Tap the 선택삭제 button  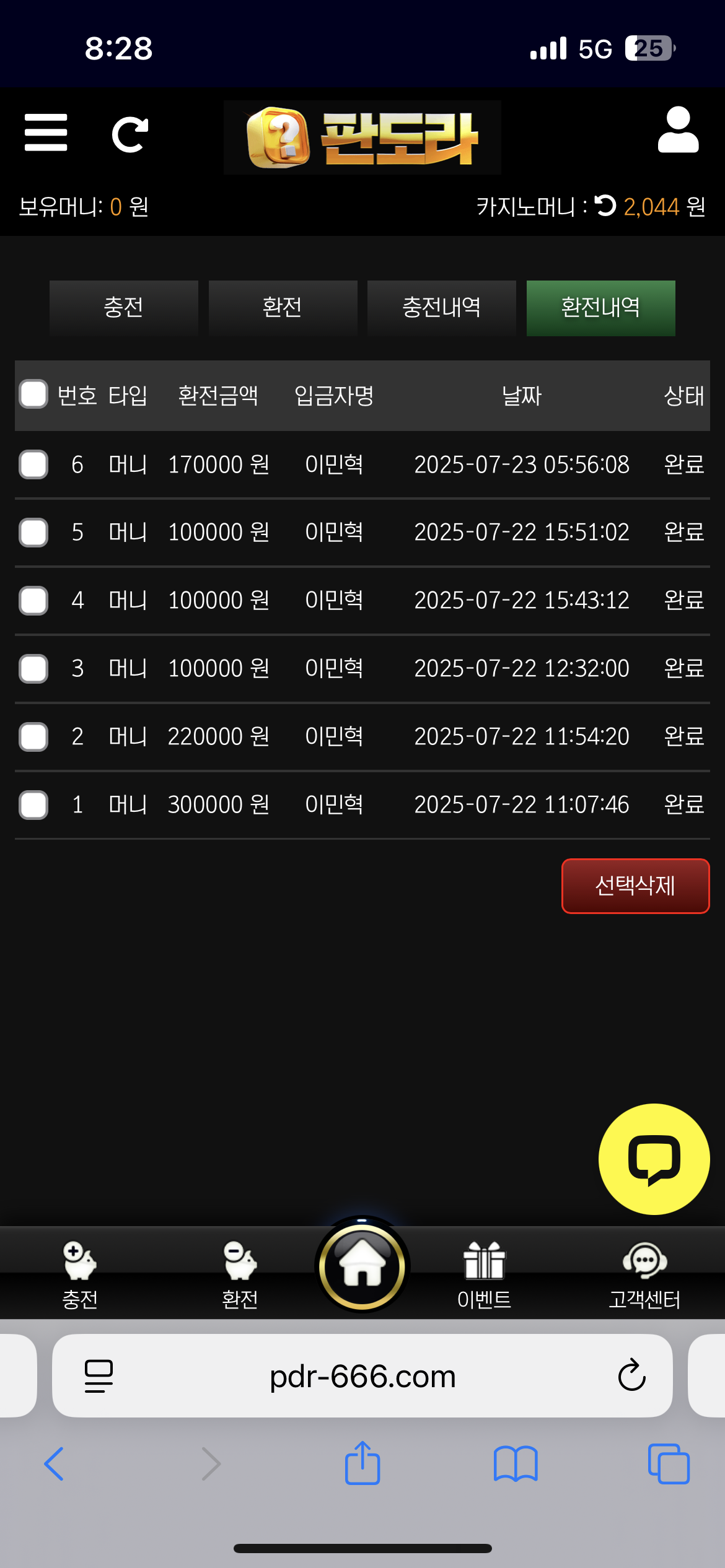(x=635, y=886)
